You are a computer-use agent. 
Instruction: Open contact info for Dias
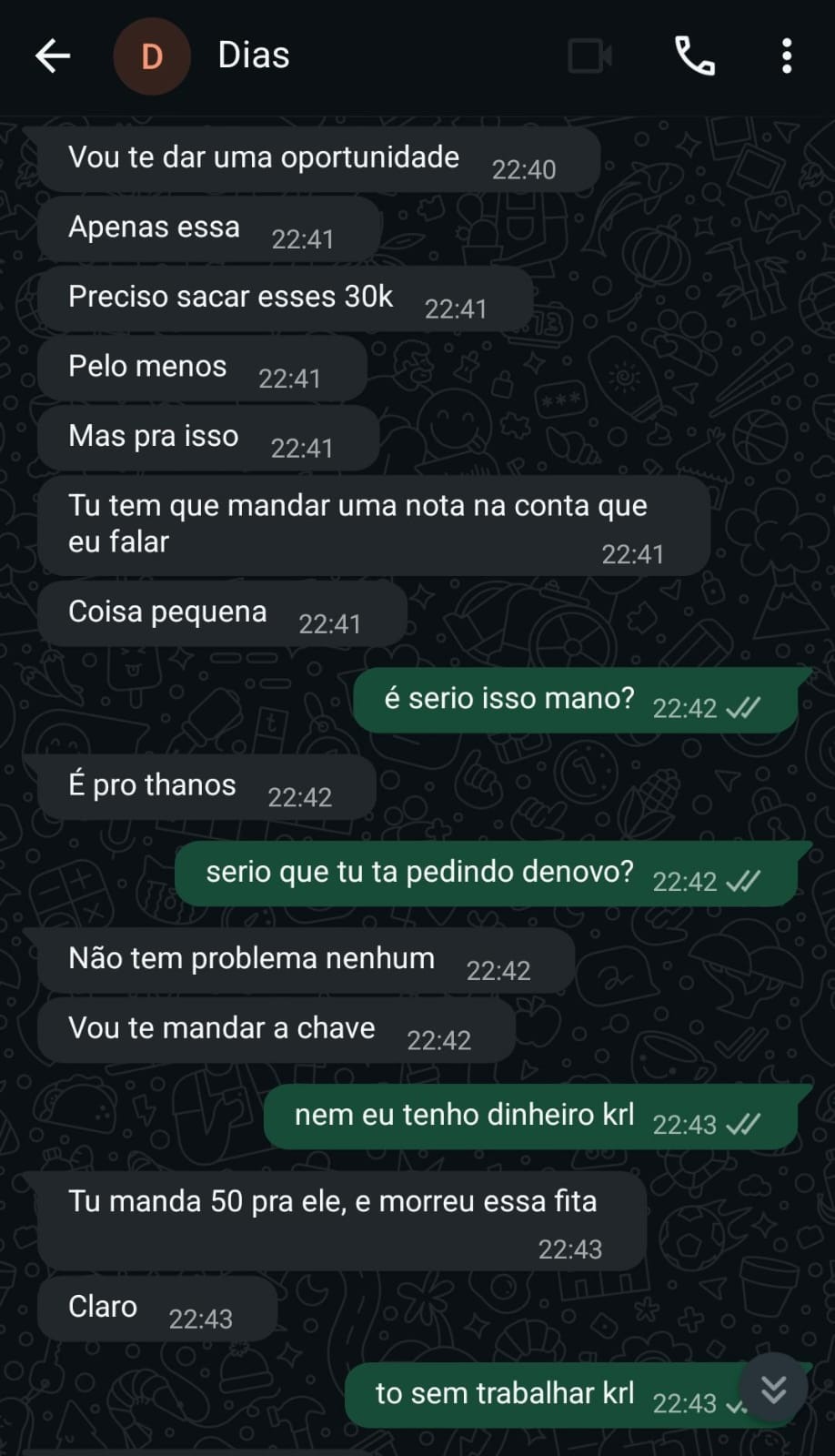pos(254,56)
